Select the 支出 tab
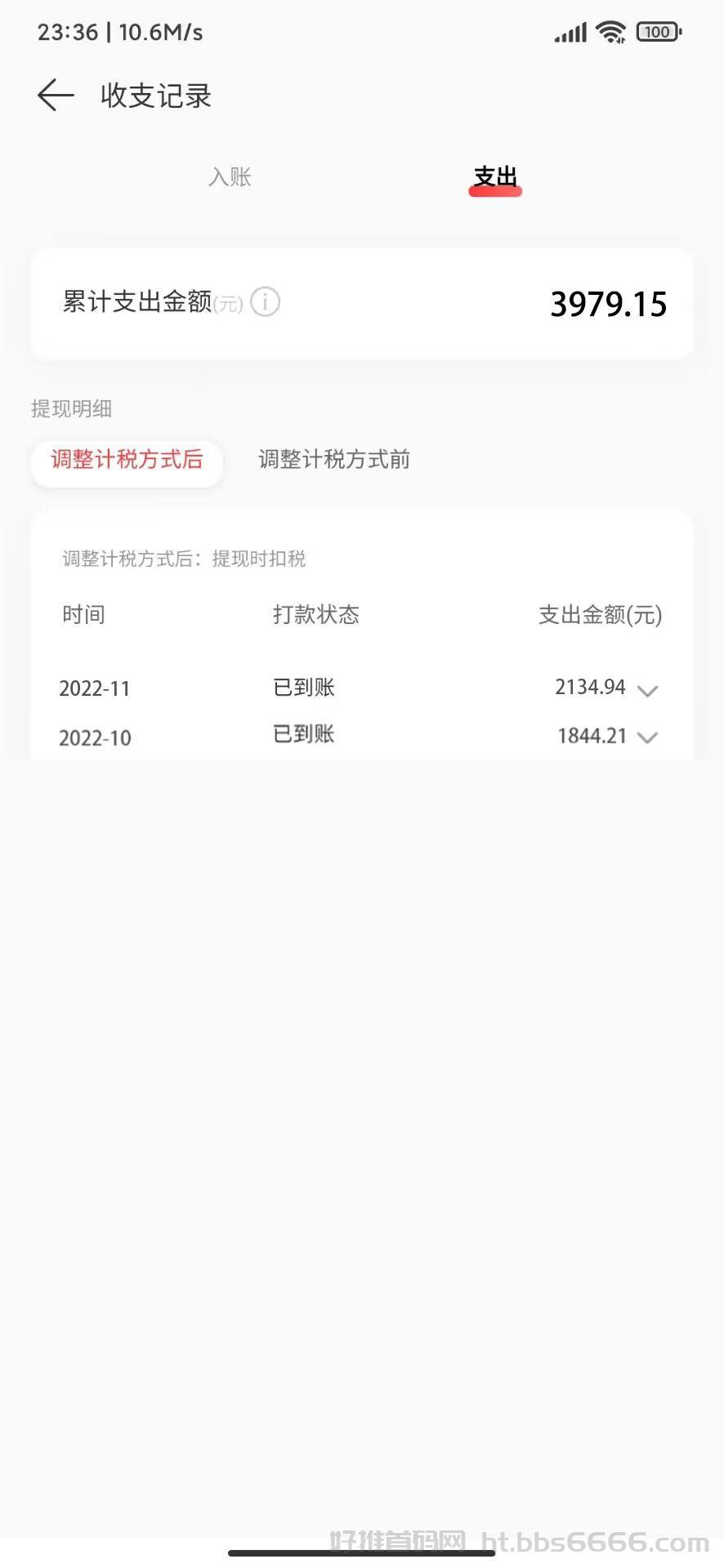Screen dimensions: 724x1568 [495, 177]
